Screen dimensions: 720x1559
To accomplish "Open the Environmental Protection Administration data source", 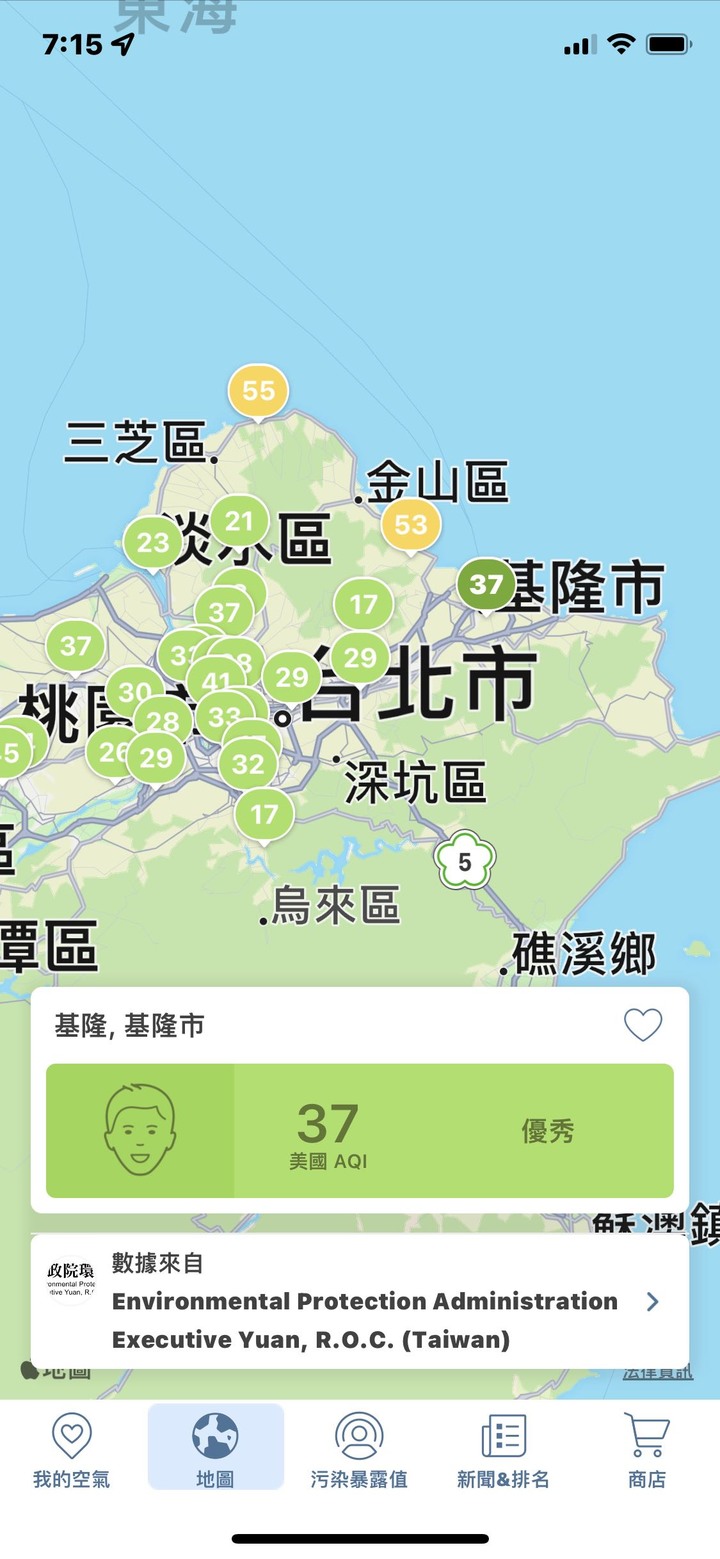I will (x=360, y=1301).
